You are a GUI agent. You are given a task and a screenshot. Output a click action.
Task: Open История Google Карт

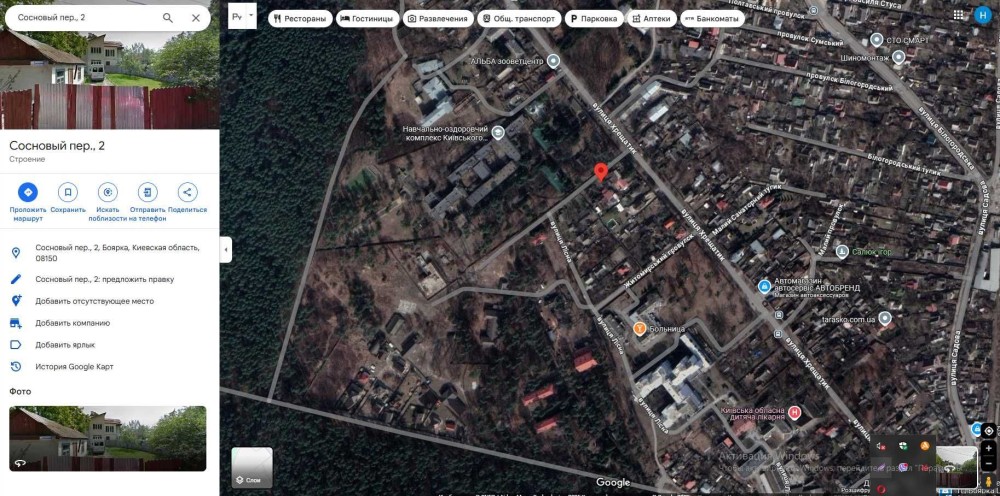pyautogui.click(x=74, y=367)
